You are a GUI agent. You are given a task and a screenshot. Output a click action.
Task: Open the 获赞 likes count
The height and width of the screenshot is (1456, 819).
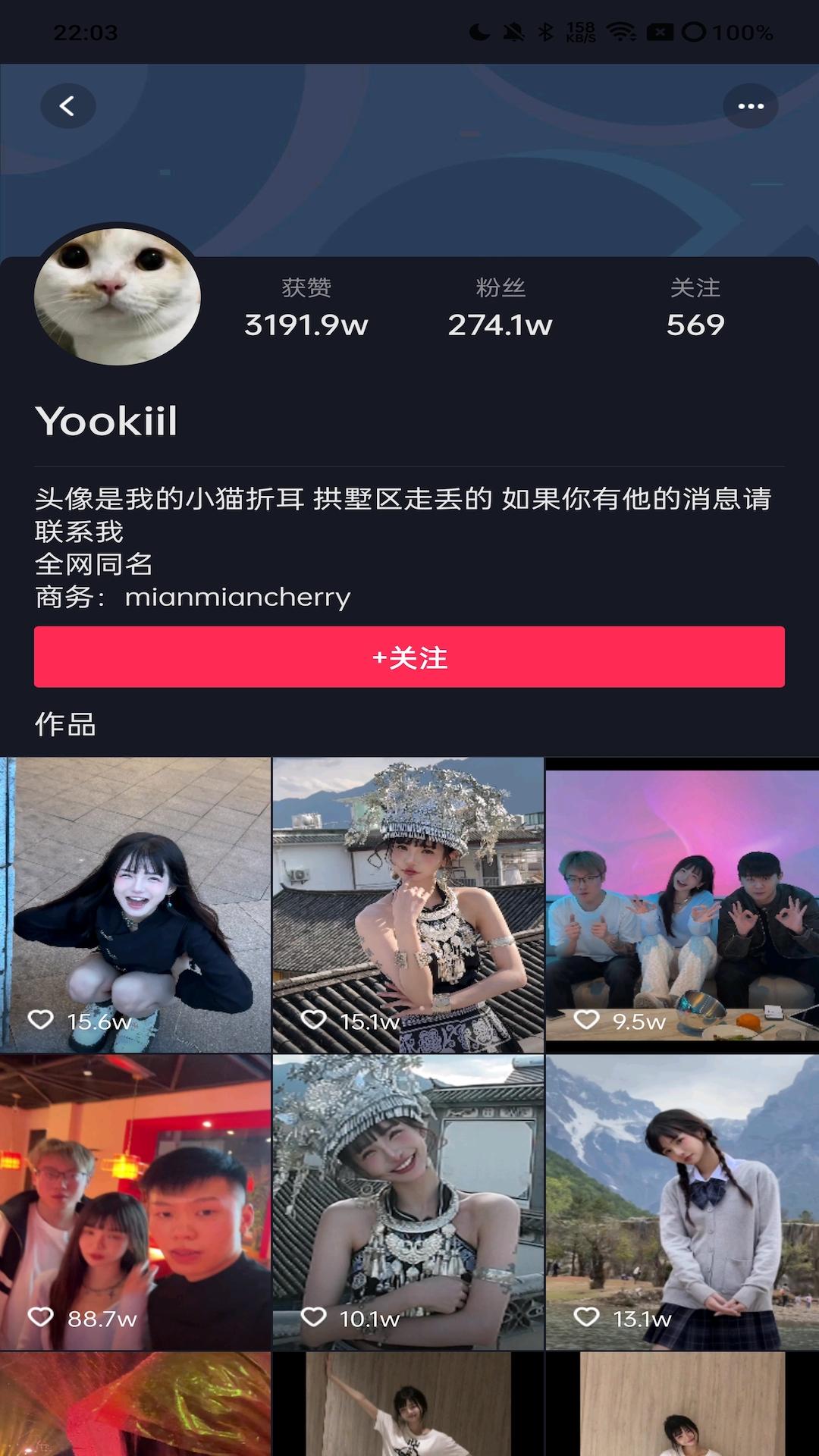(306, 307)
